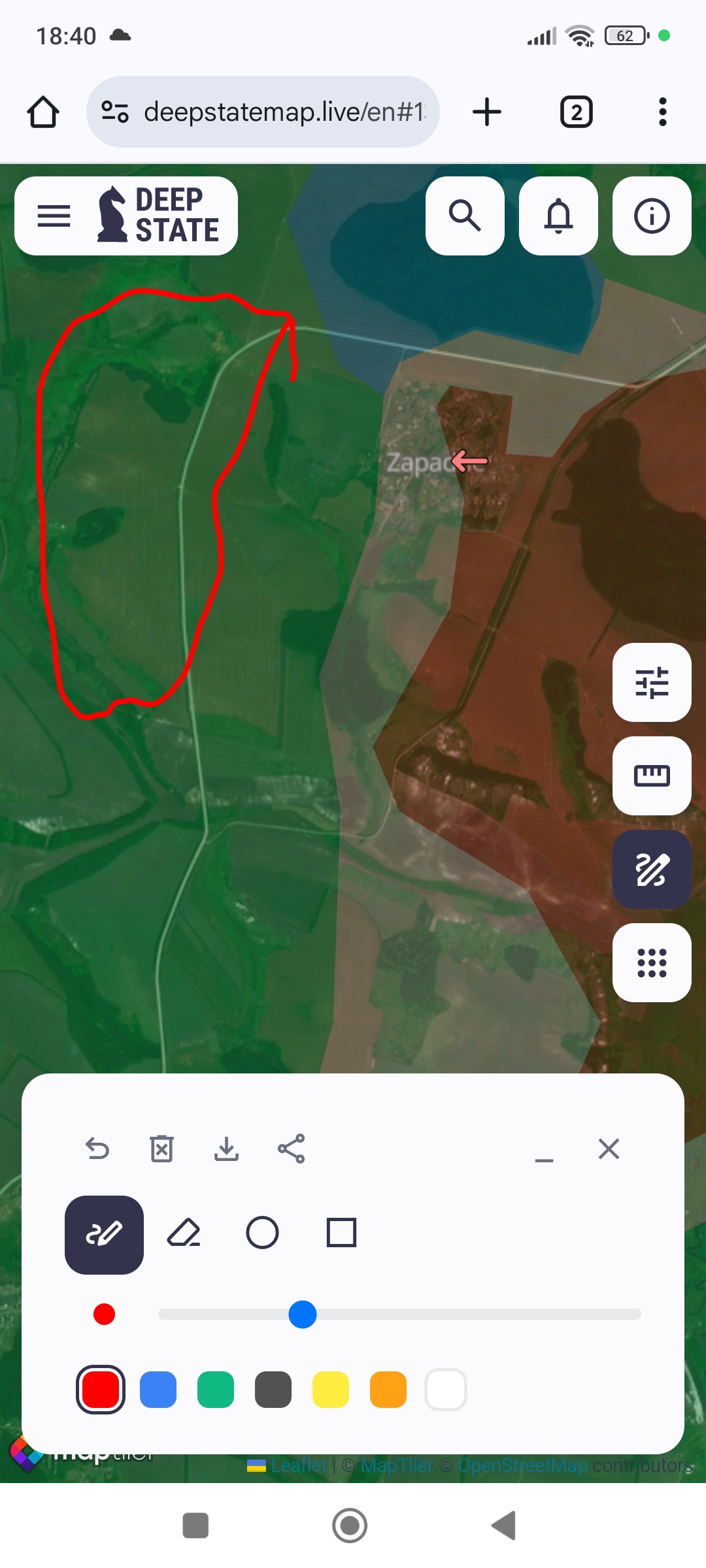Toggle the drawing tool button

[652, 870]
